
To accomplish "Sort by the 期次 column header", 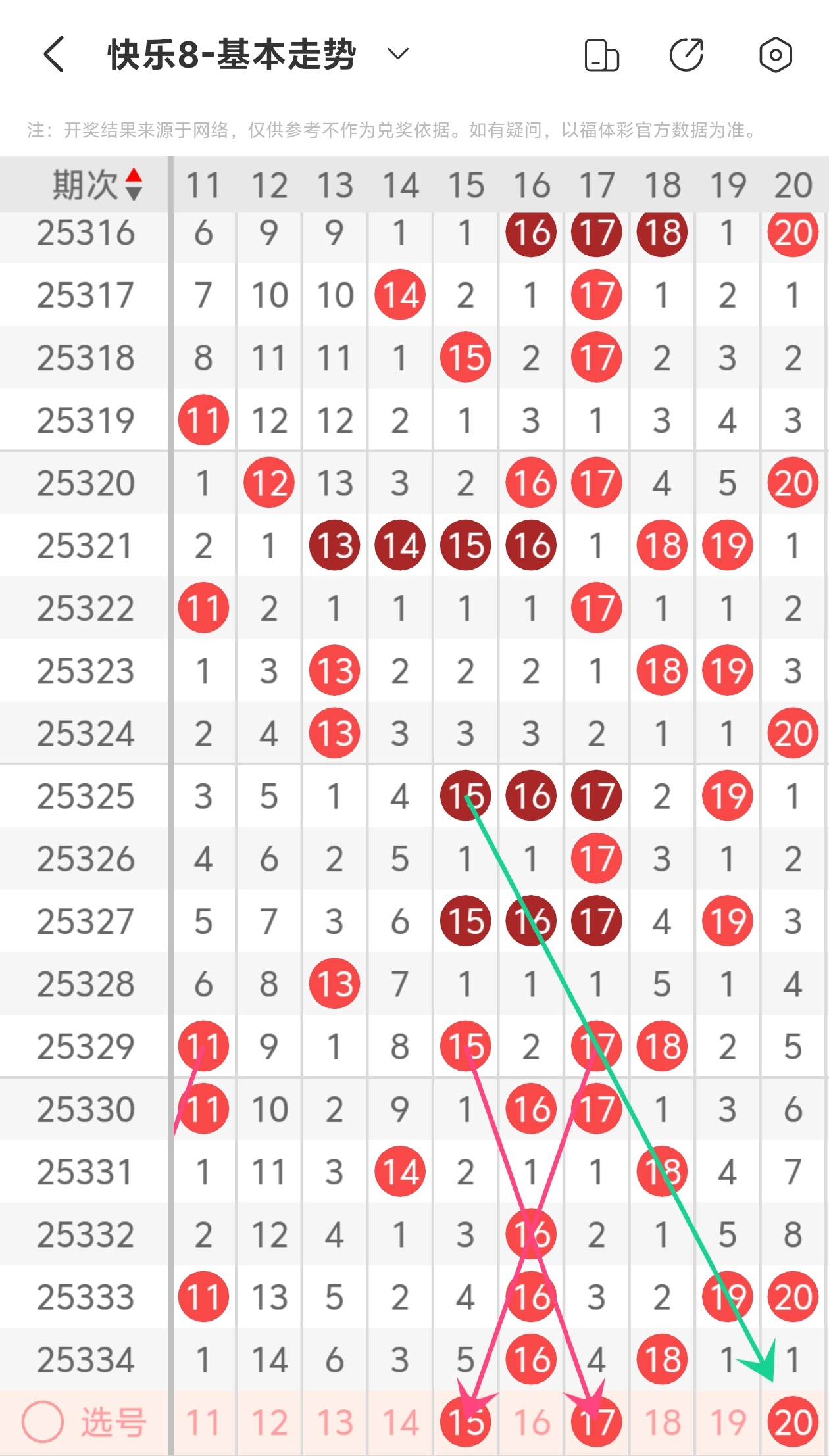I will (97, 184).
